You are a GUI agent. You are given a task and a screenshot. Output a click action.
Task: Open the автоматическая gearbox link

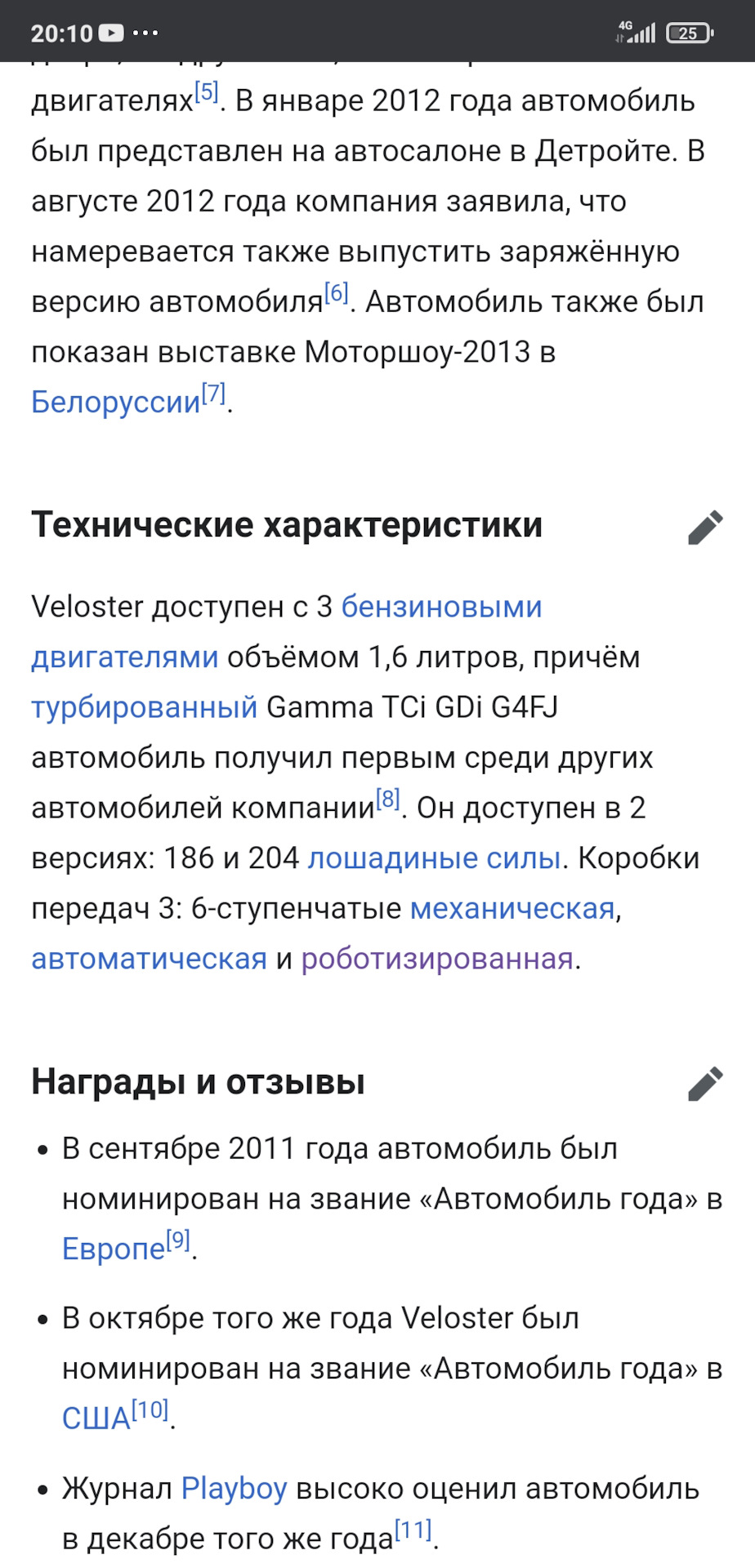pyautogui.click(x=149, y=959)
